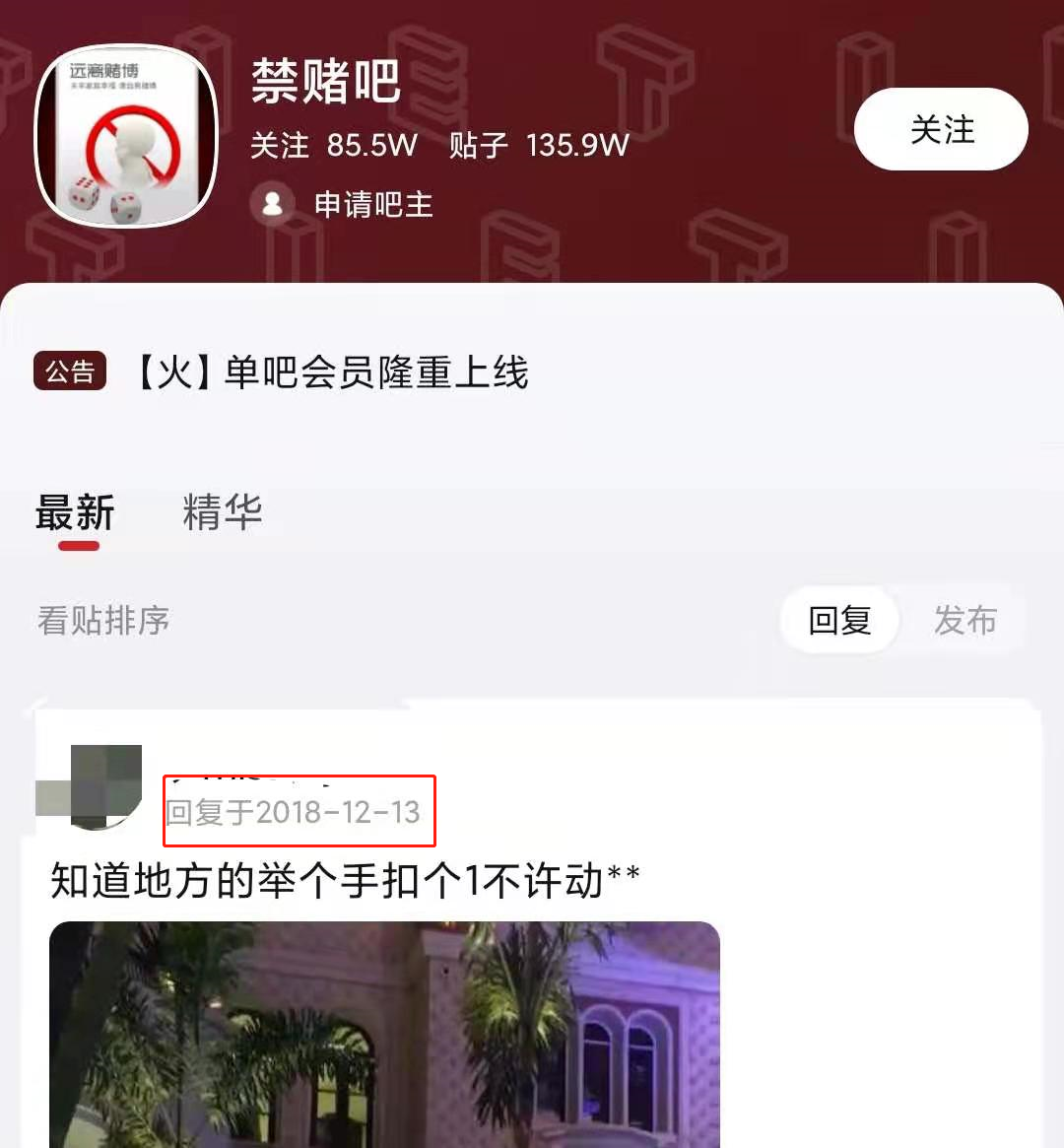
Task: View the building photo in the post
Action: coord(384,1035)
